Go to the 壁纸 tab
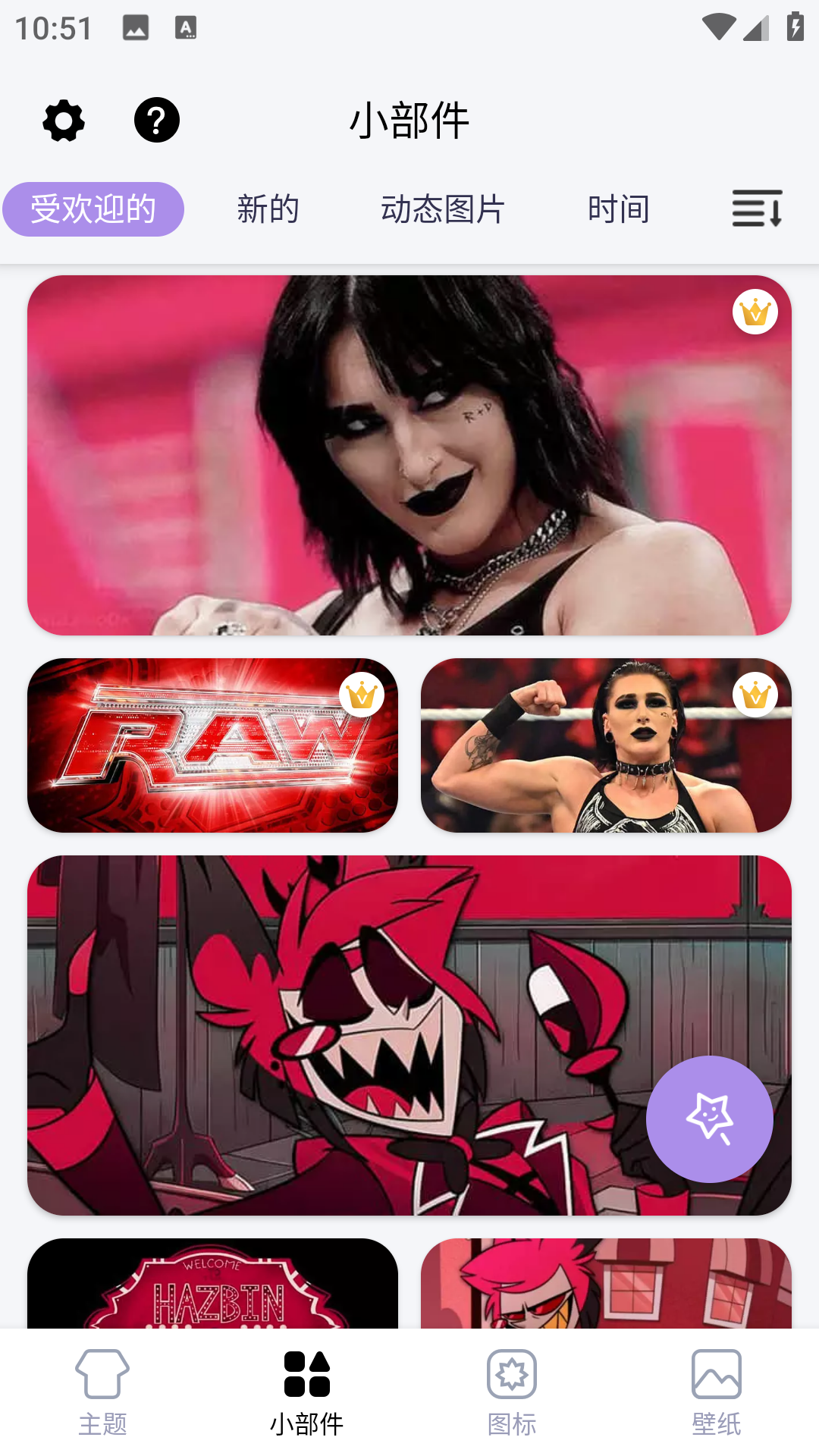Image resolution: width=819 pixels, height=1456 pixels. pos(717,1393)
